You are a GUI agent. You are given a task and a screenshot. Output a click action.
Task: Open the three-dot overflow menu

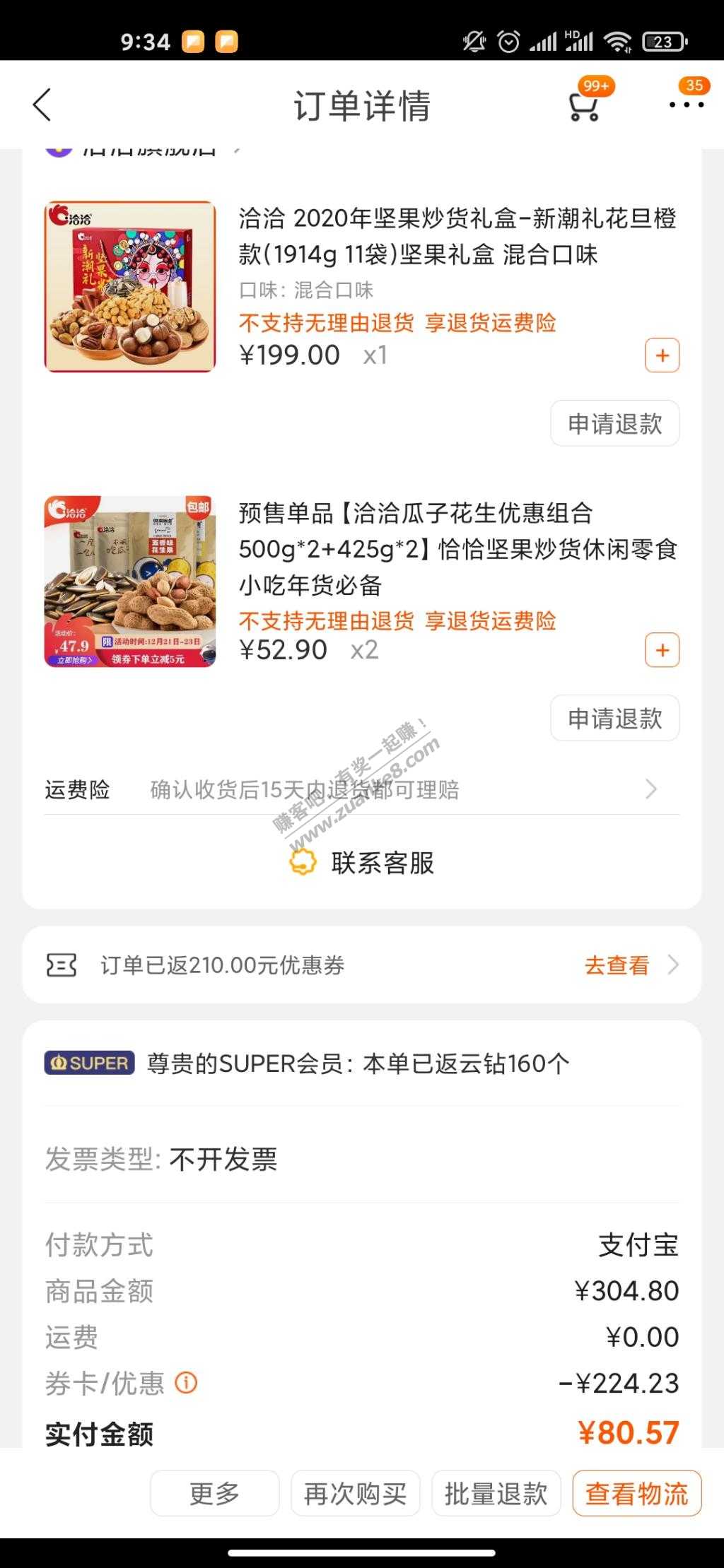686,105
